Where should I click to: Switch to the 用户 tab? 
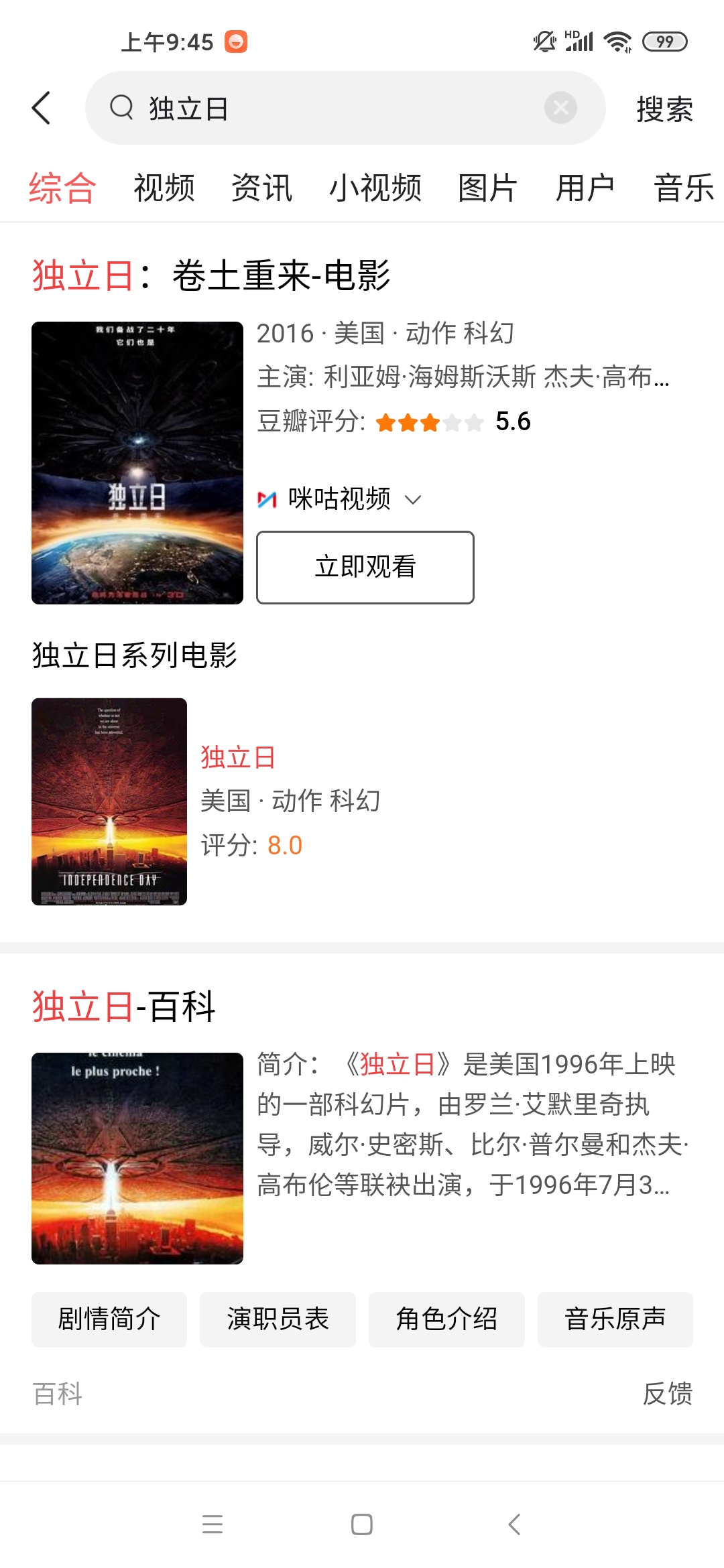585,188
